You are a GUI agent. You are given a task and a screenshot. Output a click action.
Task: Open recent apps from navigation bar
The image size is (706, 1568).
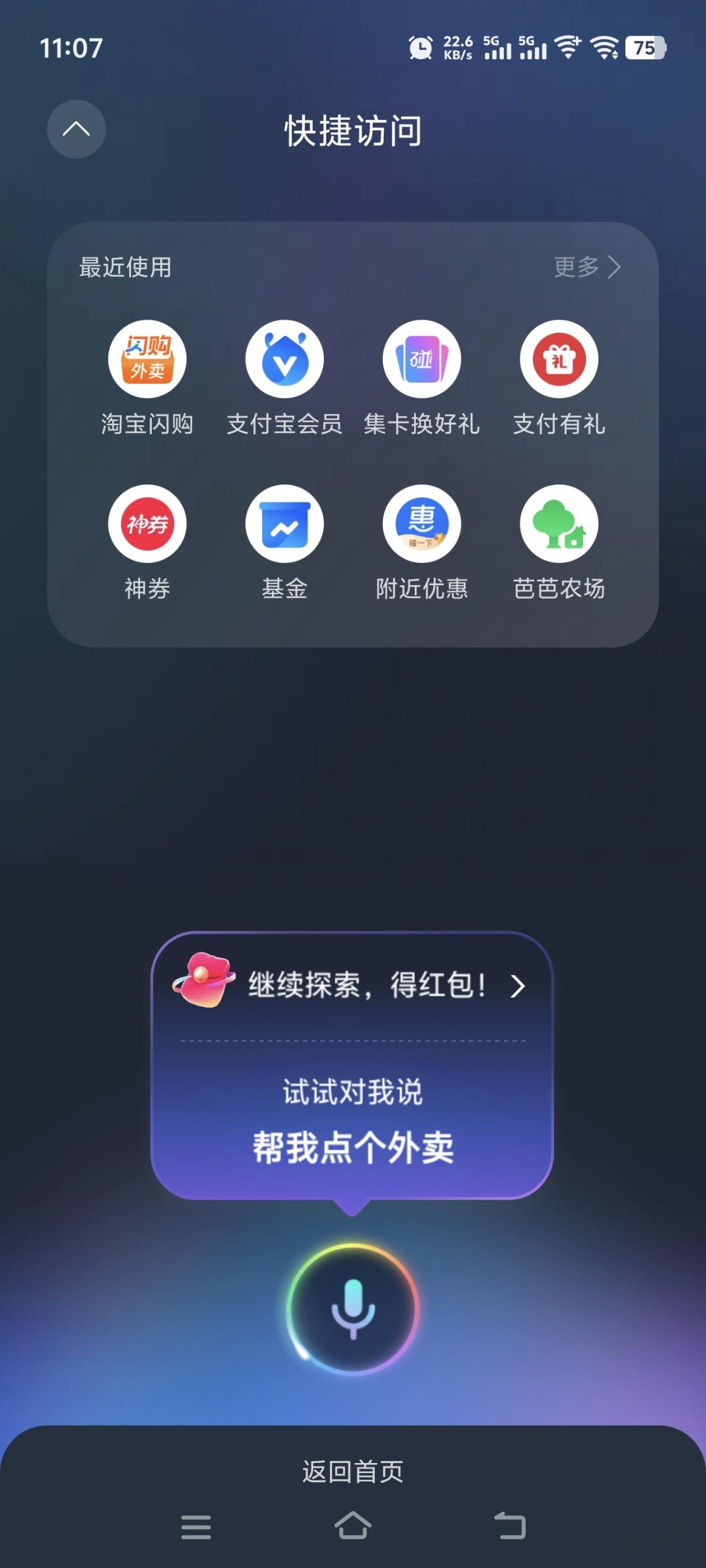pos(196,1527)
